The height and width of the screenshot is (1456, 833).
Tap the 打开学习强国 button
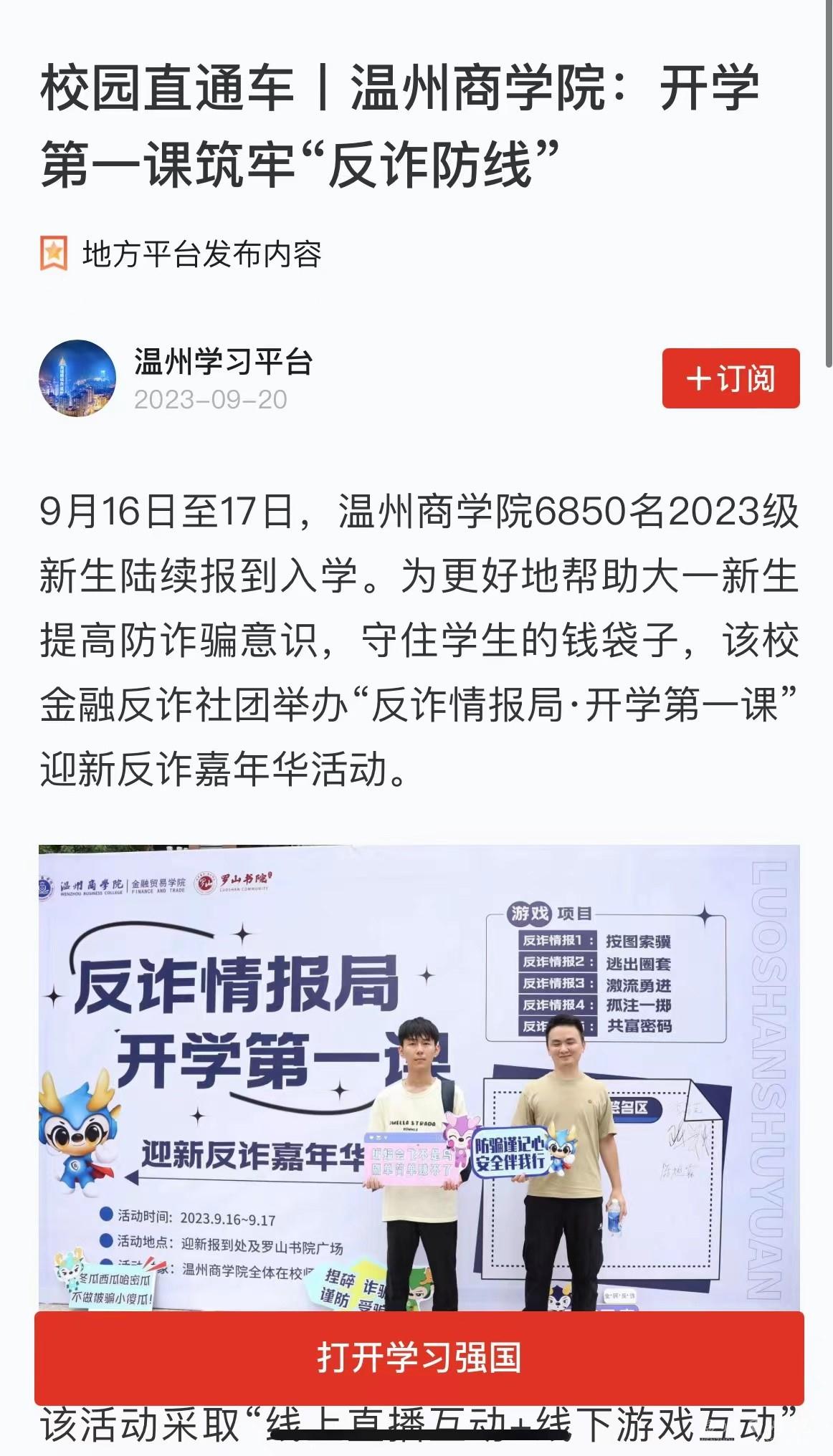point(419,1357)
